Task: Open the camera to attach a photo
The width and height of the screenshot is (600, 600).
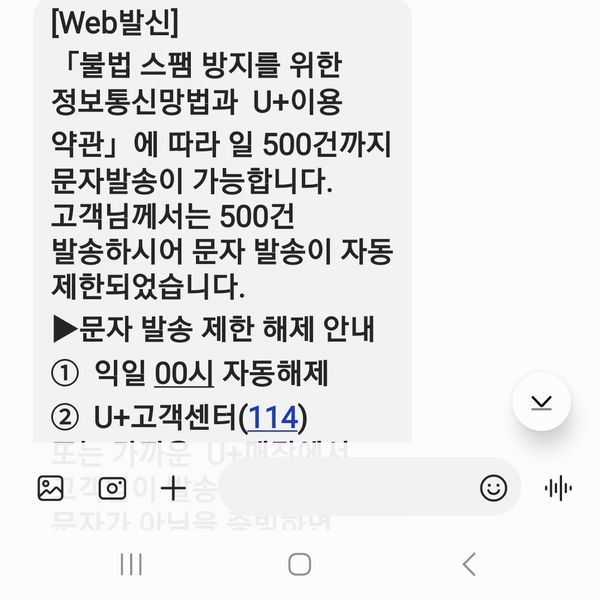Action: [x=112, y=488]
